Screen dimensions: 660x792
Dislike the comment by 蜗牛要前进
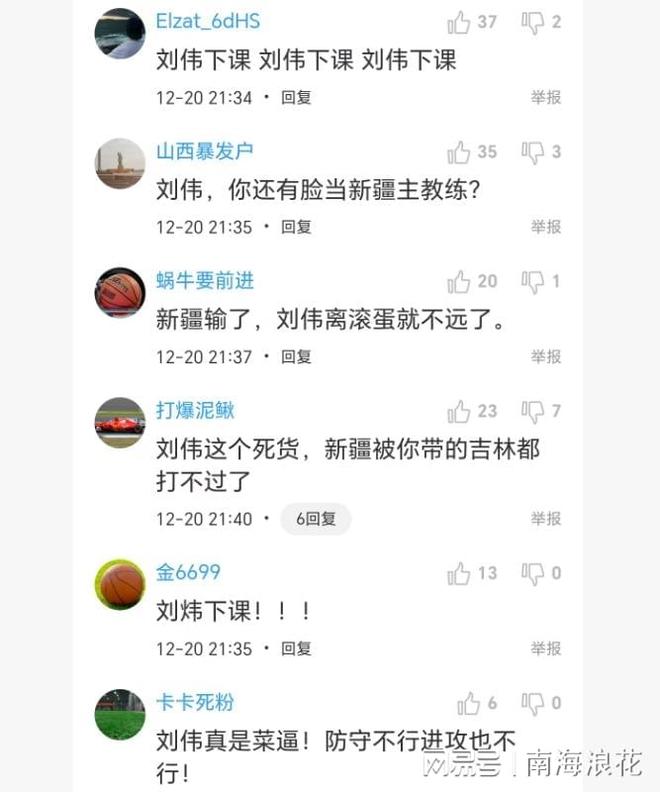coord(534,281)
